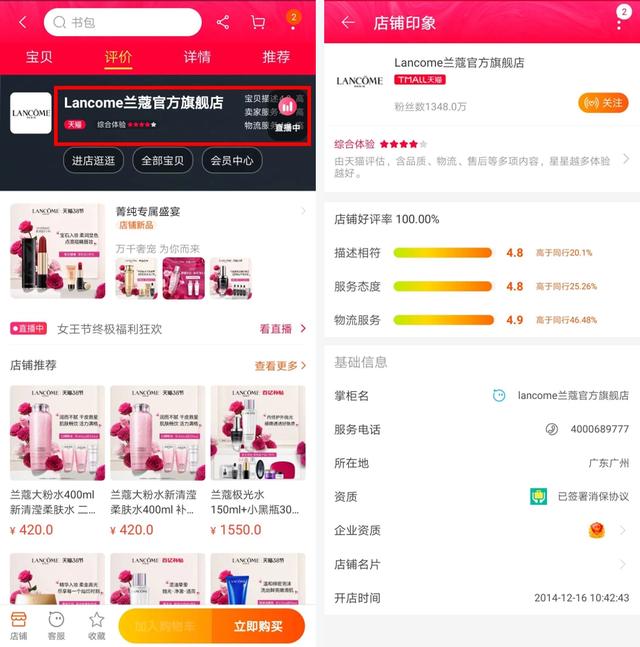Add item to favorites with 收藏

coord(96,625)
